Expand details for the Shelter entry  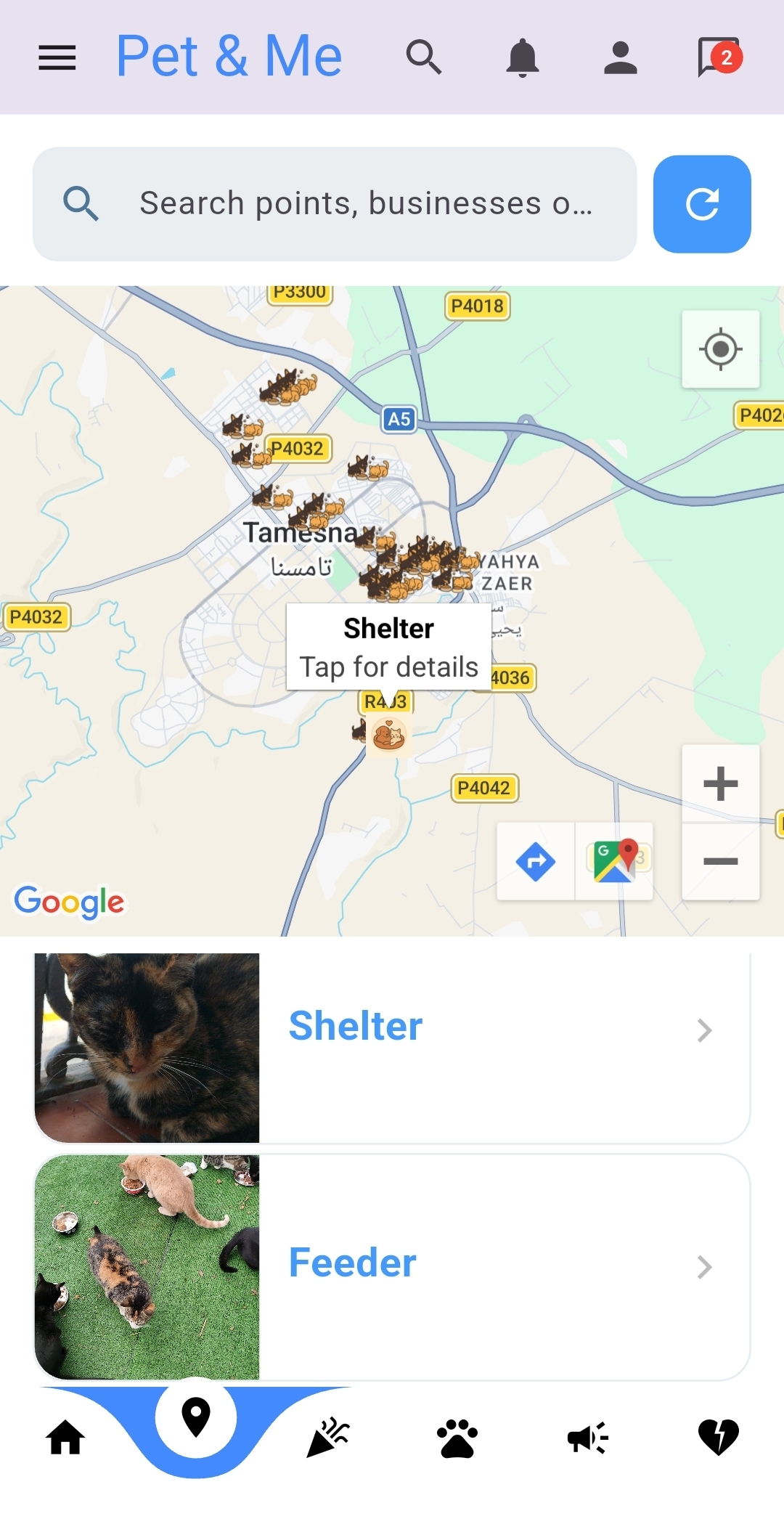point(705,1030)
